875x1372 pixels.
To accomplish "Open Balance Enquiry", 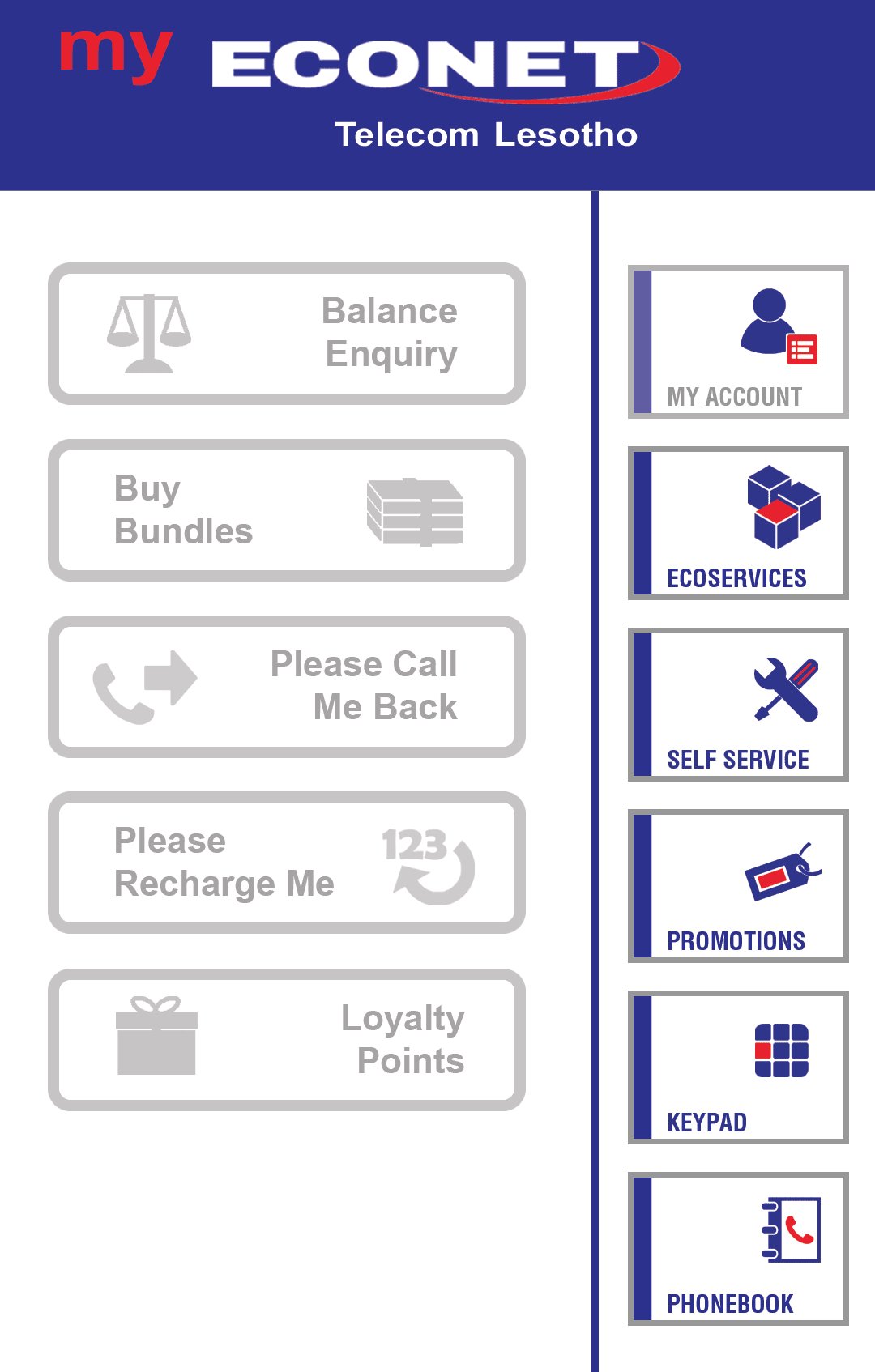I will (288, 332).
